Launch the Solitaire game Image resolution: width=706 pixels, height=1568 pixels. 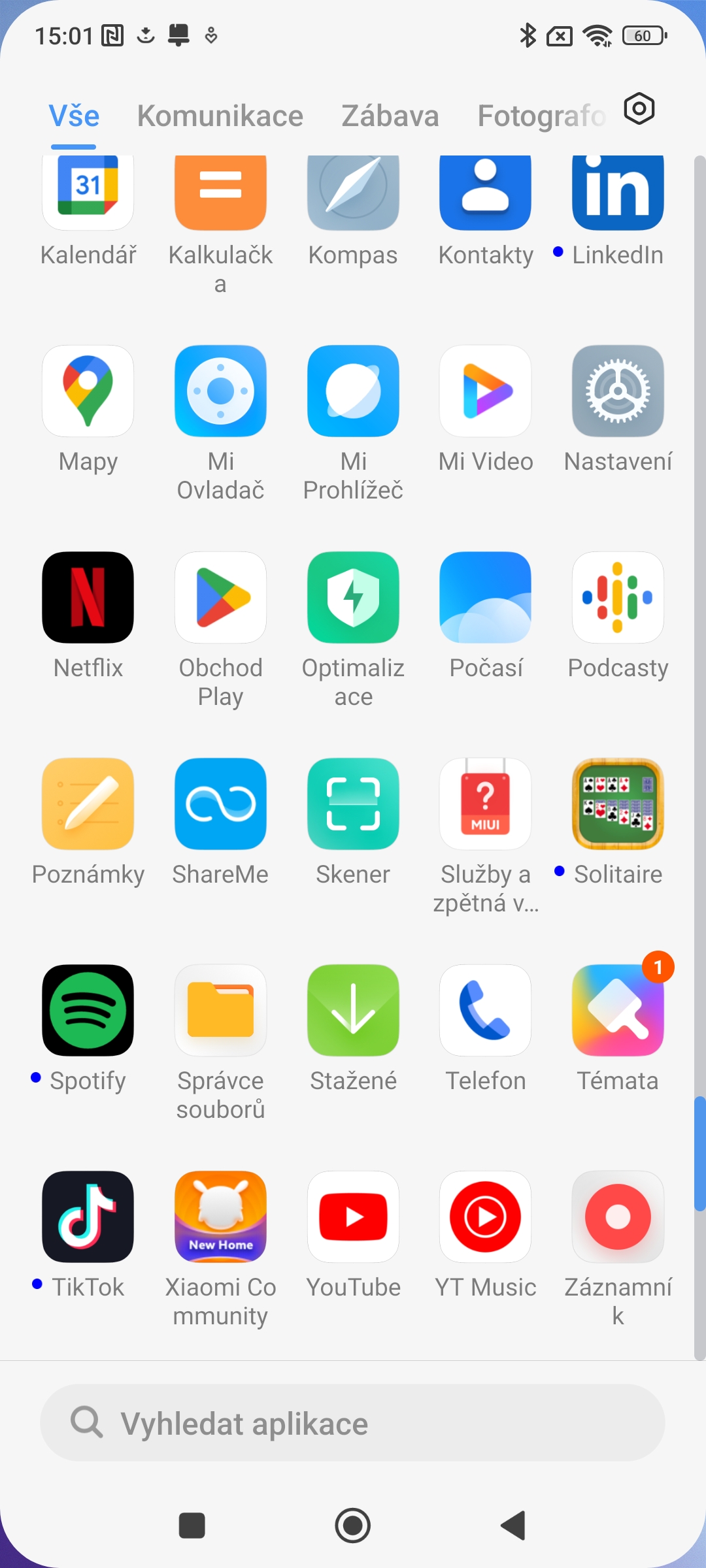618,804
